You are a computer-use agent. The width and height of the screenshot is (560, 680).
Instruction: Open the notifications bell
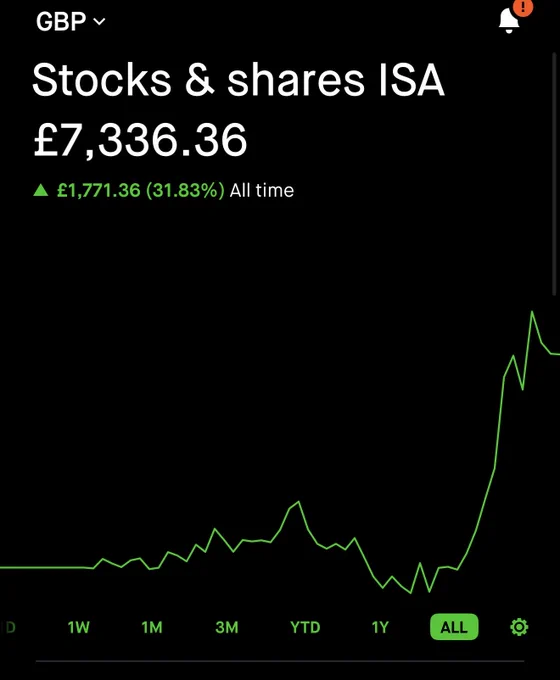pos(509,20)
